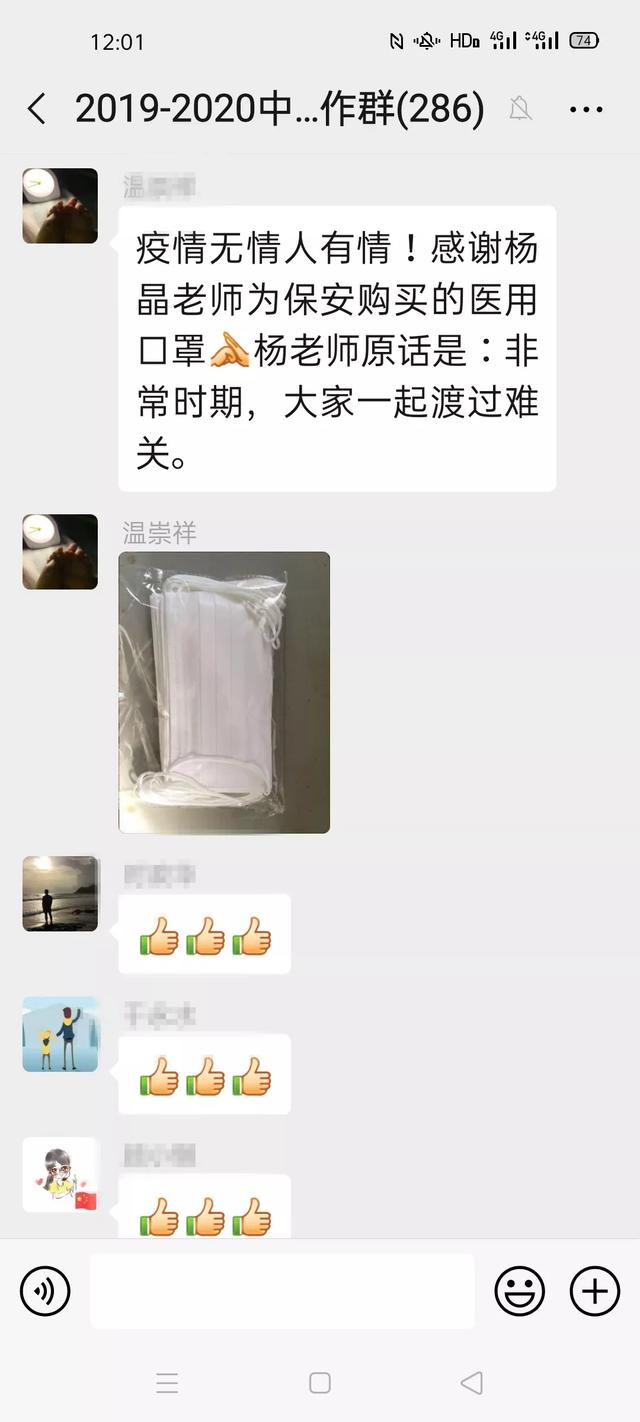Open 温崇祥's avatar next to the photo

(x=60, y=551)
